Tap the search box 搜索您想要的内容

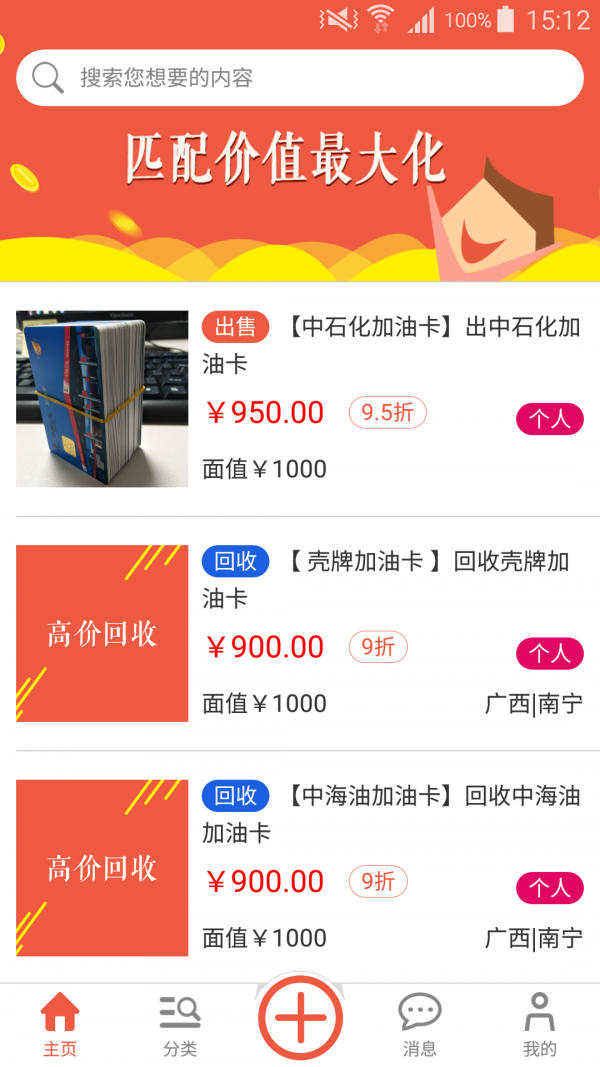click(x=300, y=78)
